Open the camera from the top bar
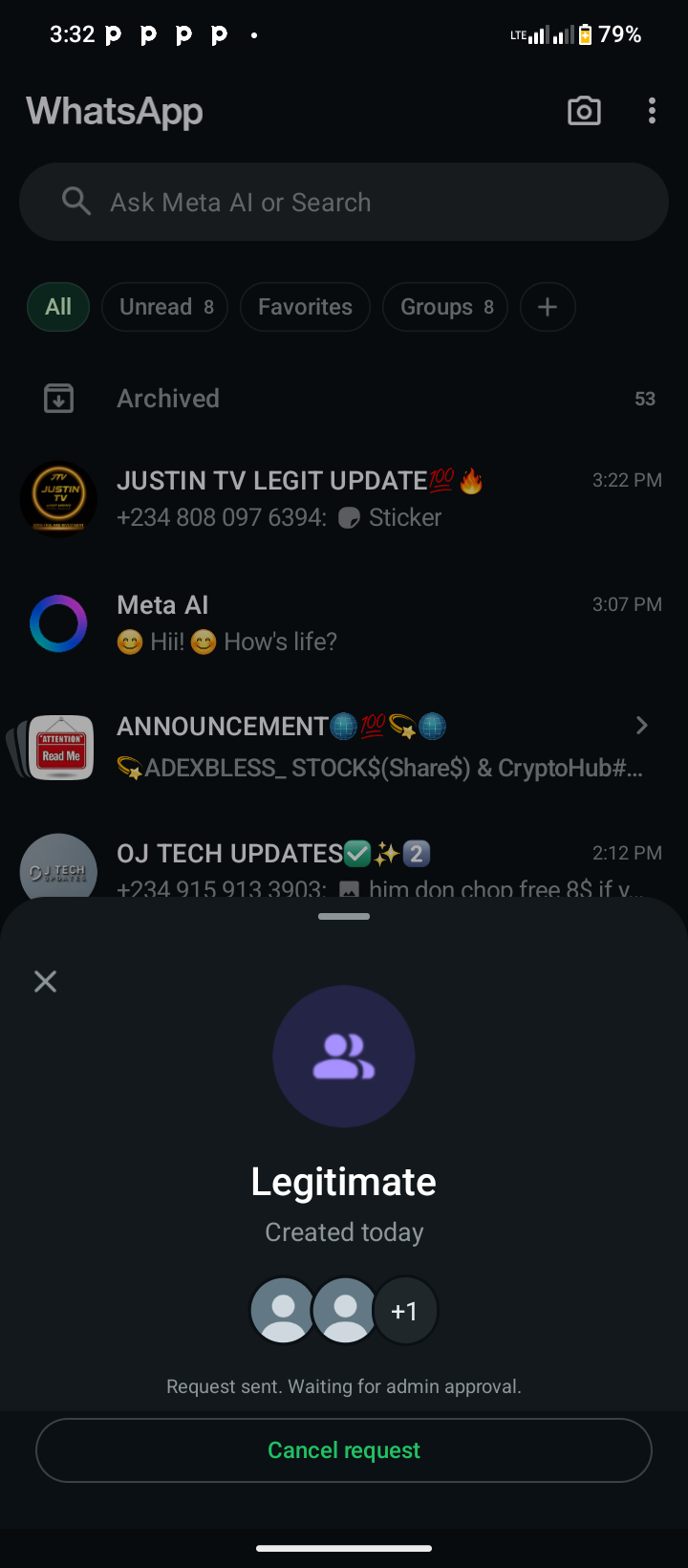688x1568 pixels. 584,111
